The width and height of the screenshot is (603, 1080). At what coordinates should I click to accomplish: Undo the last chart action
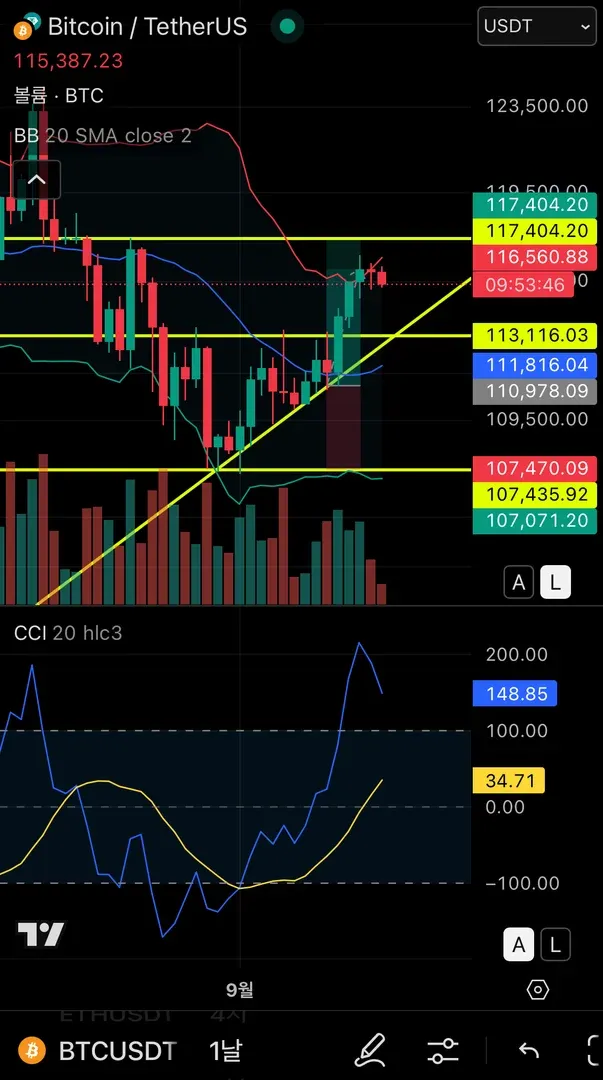(528, 1050)
